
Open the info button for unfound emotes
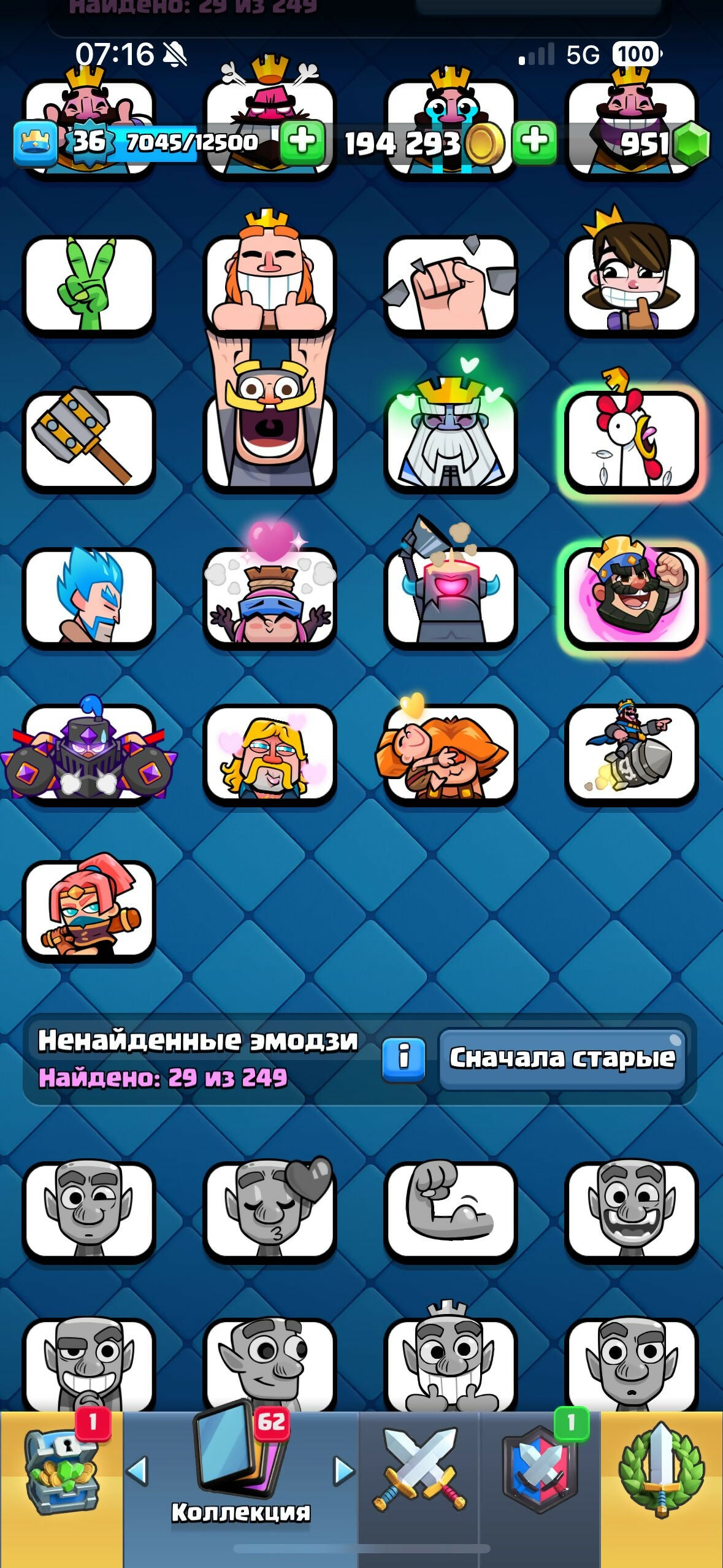(x=403, y=1059)
